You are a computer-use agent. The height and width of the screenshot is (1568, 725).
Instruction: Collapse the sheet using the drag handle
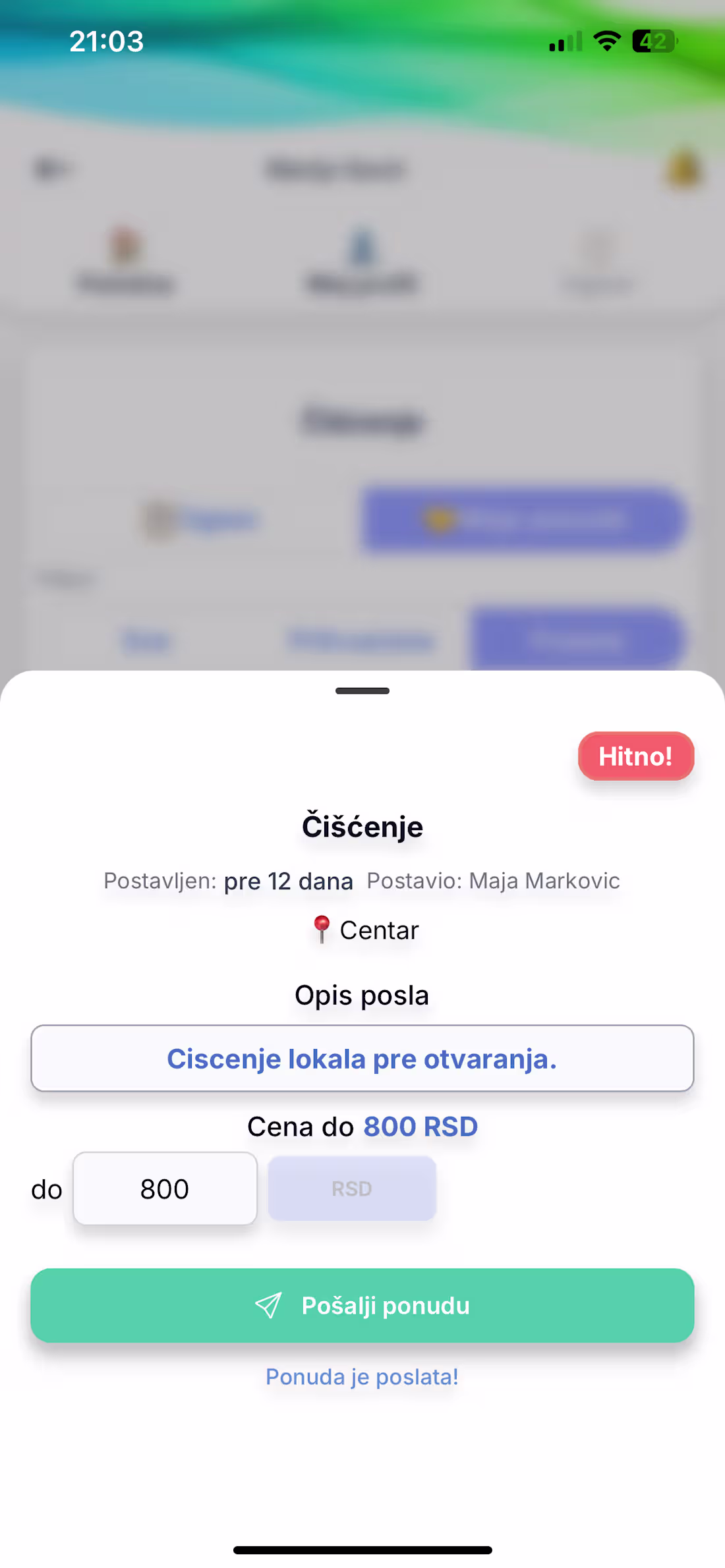(x=361, y=690)
